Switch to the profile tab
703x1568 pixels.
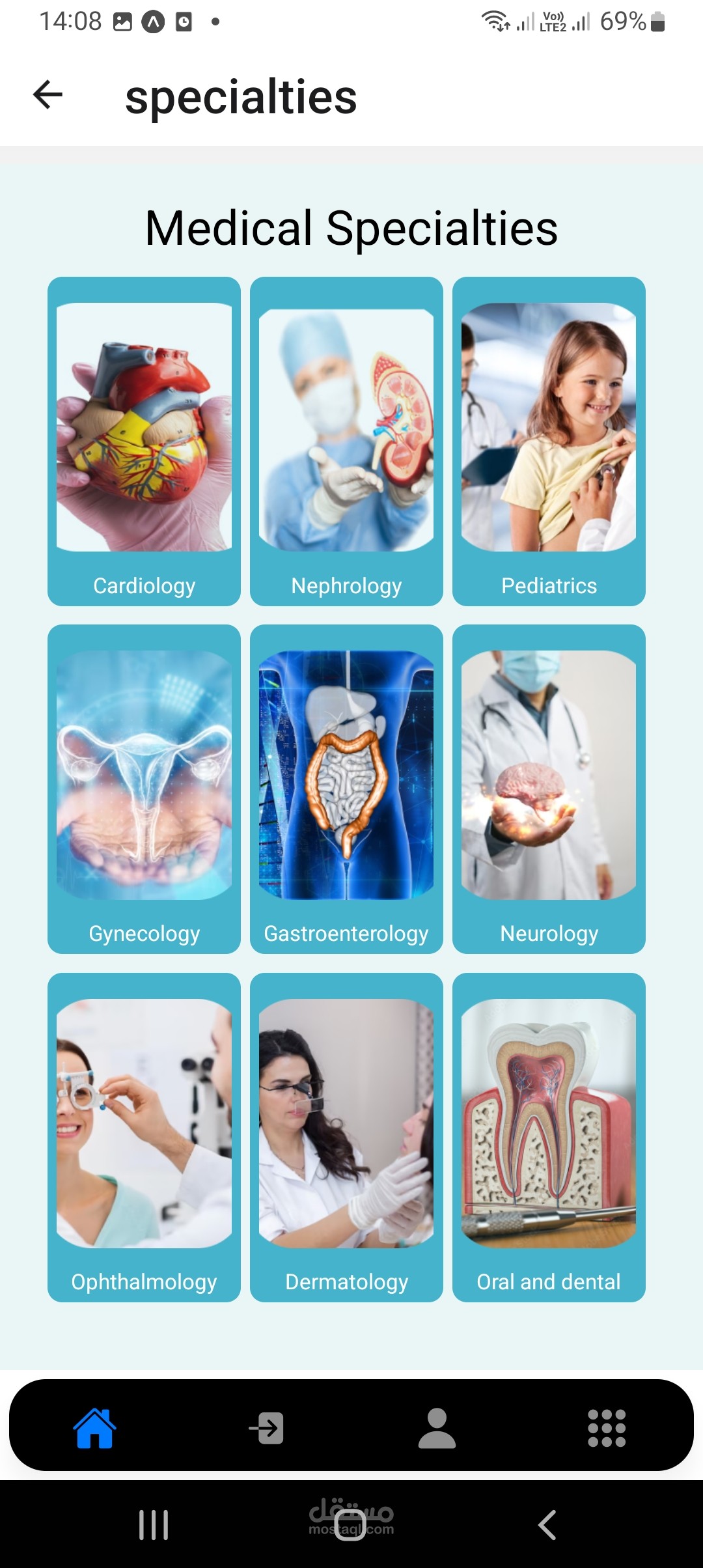click(x=437, y=1428)
